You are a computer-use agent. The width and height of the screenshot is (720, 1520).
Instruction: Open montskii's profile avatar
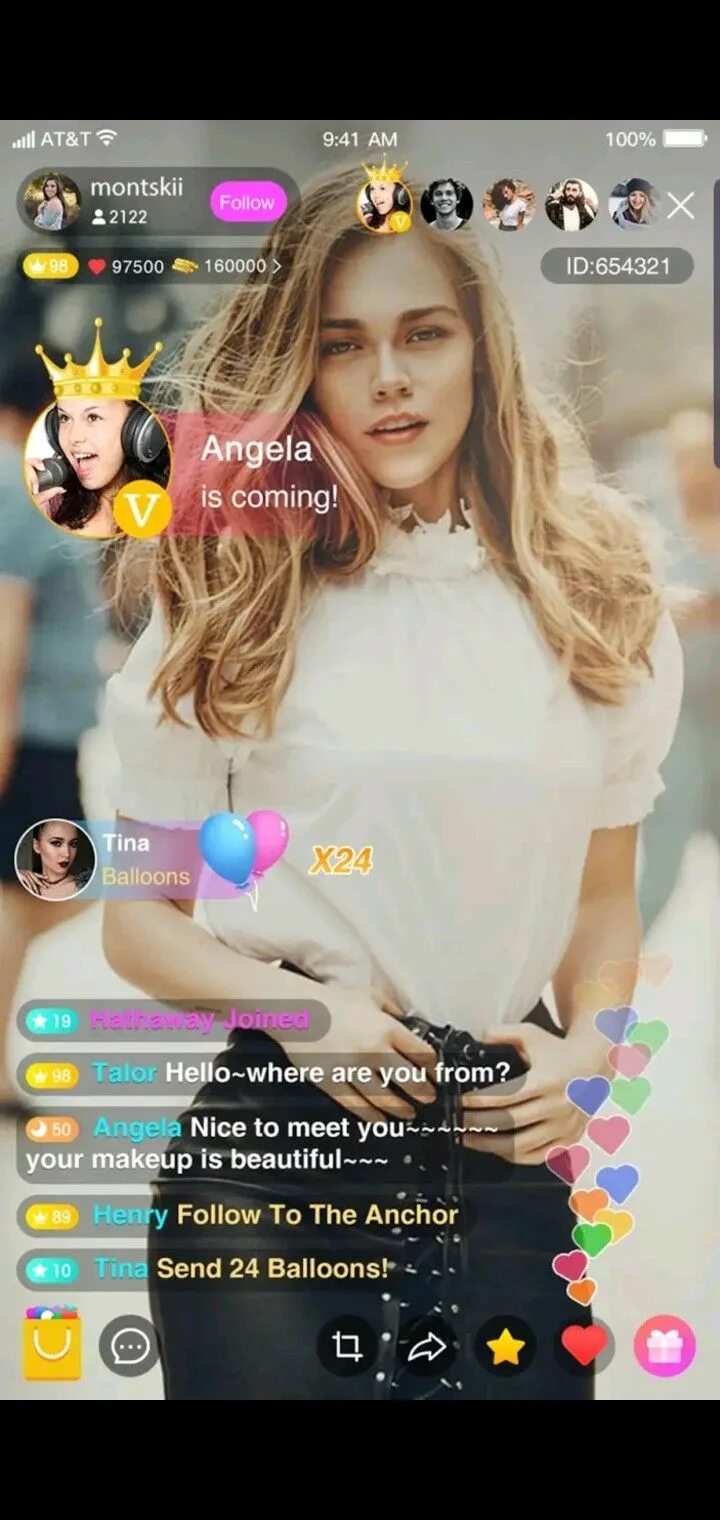coord(52,201)
